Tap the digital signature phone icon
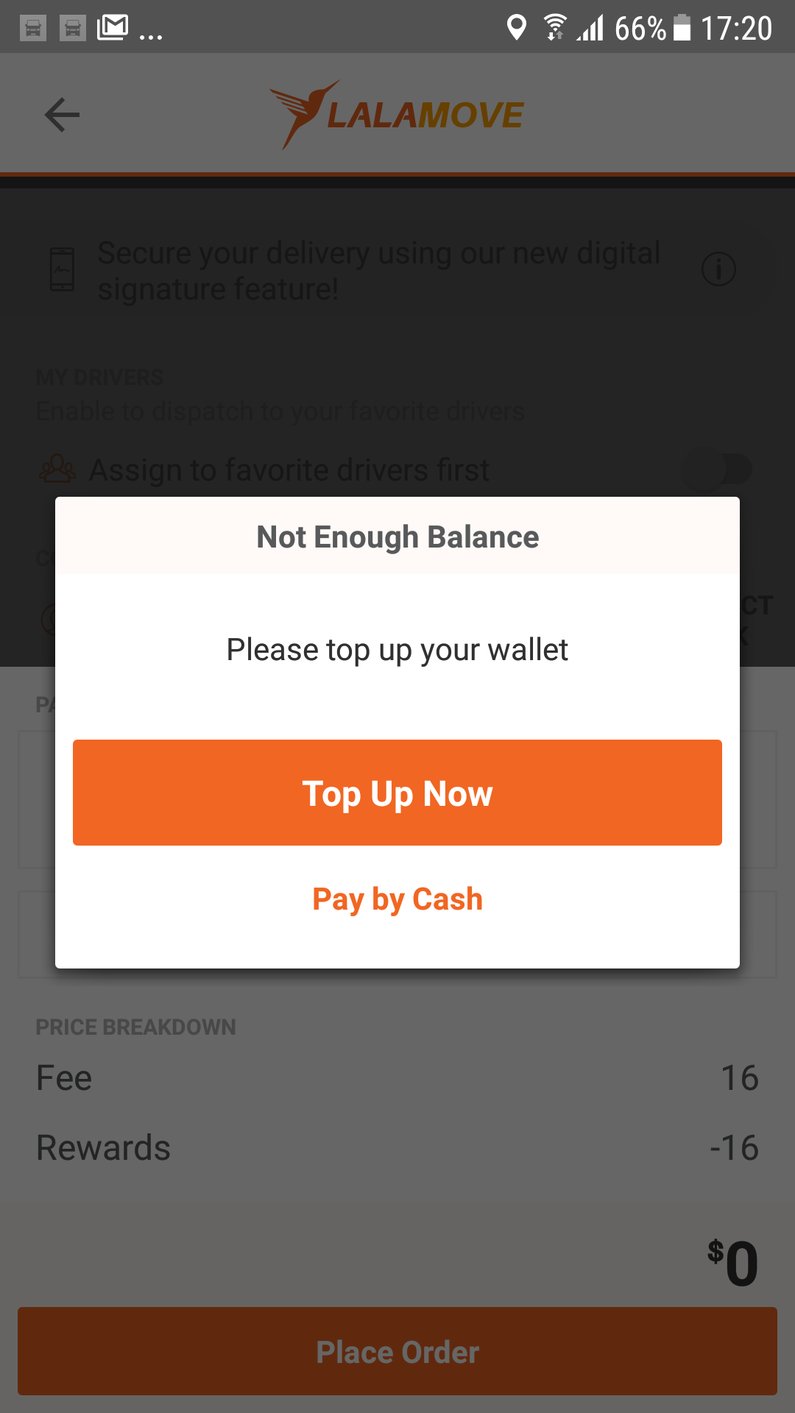Image resolution: width=795 pixels, height=1413 pixels. (62, 268)
